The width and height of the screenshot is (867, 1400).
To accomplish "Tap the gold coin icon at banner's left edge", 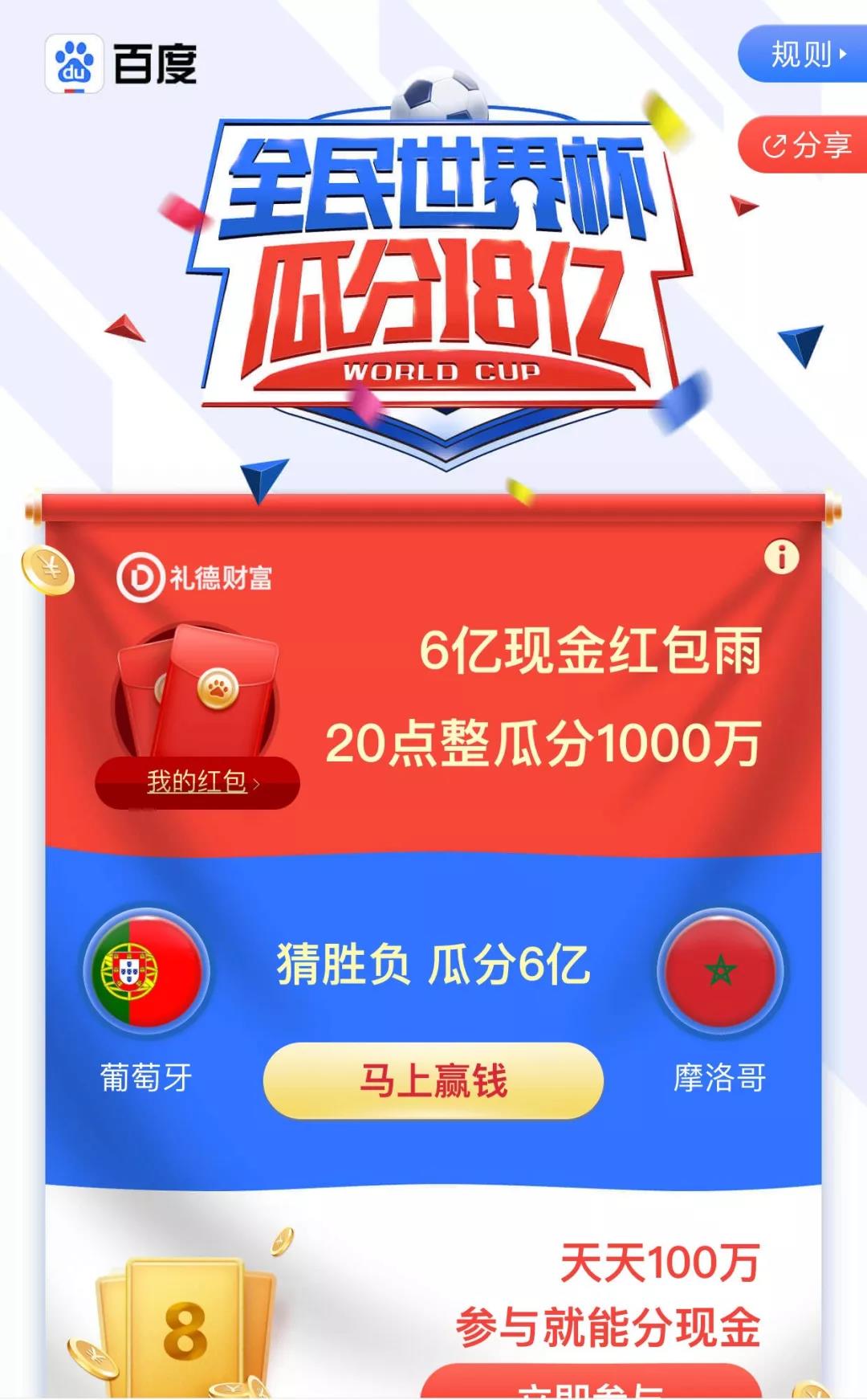I will click(48, 570).
